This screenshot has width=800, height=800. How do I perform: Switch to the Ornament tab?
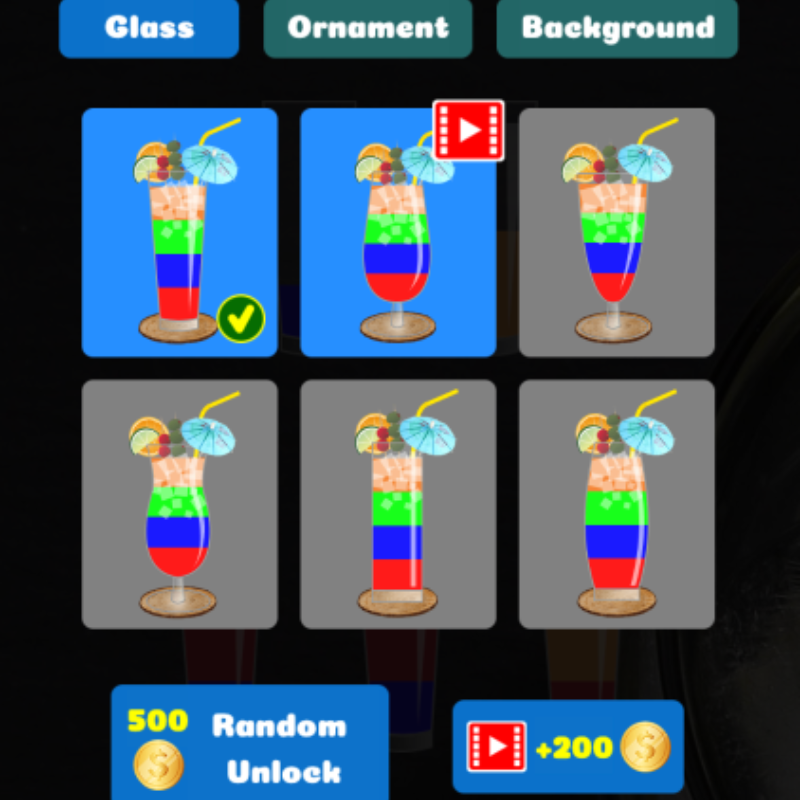tap(368, 27)
